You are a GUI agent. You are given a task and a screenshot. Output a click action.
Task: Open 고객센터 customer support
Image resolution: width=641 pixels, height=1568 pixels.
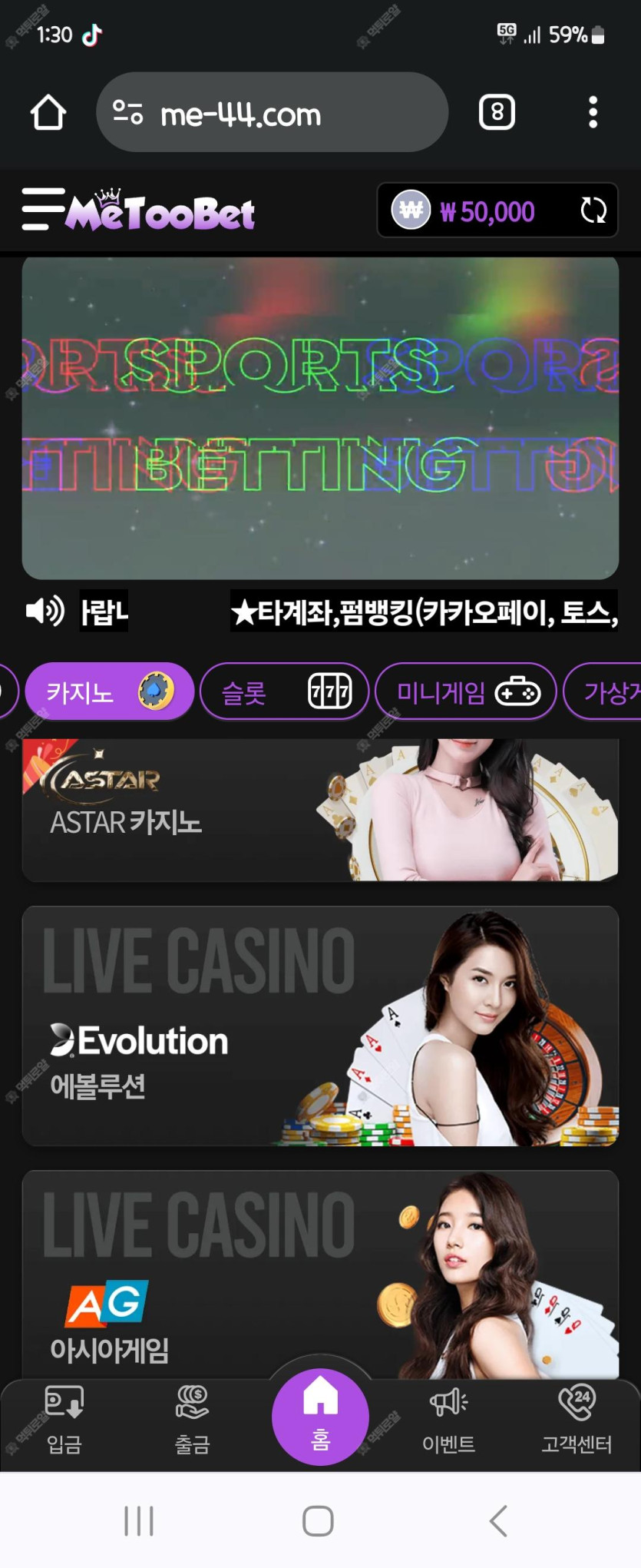(x=577, y=1420)
